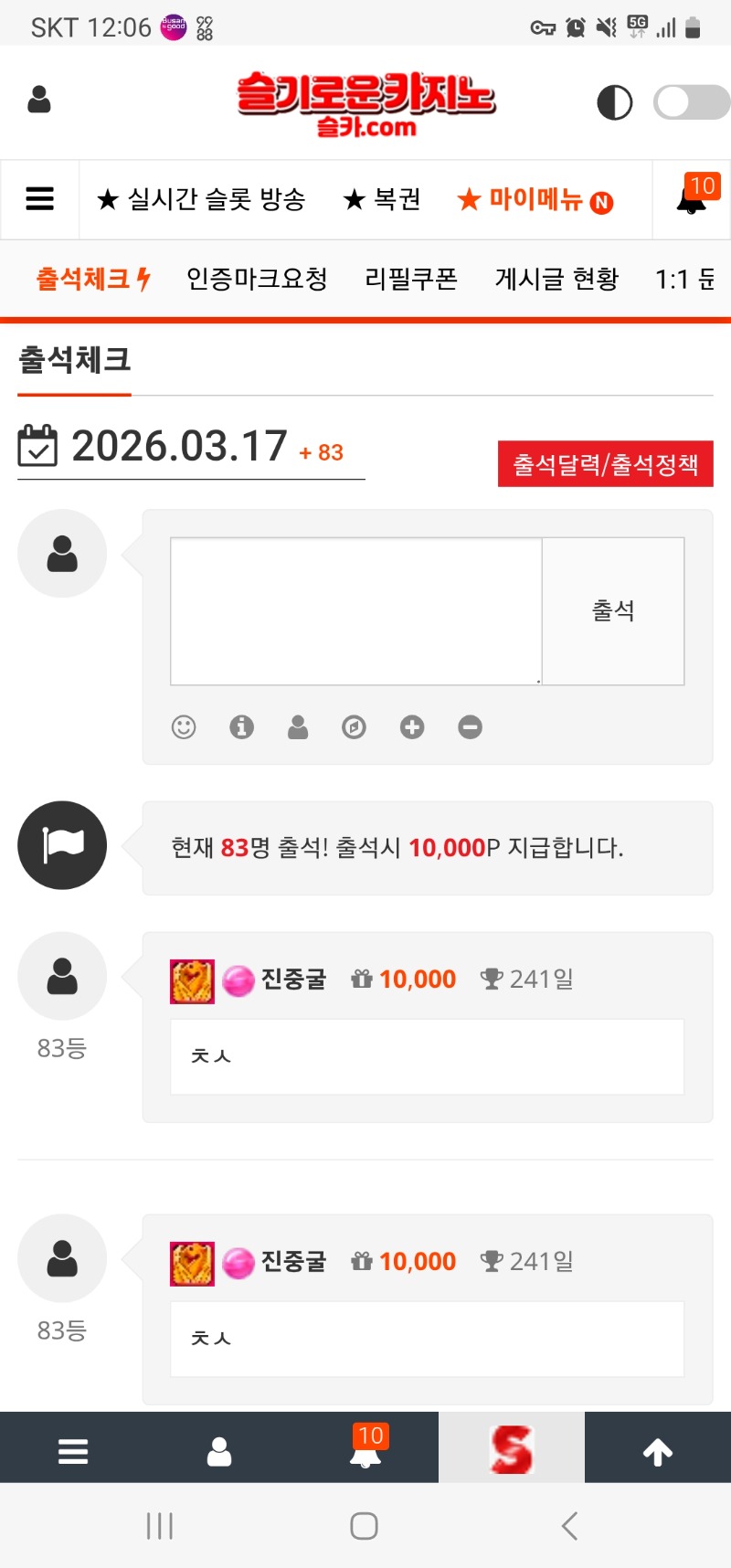Focus the attendance comment text box

pyautogui.click(x=356, y=610)
